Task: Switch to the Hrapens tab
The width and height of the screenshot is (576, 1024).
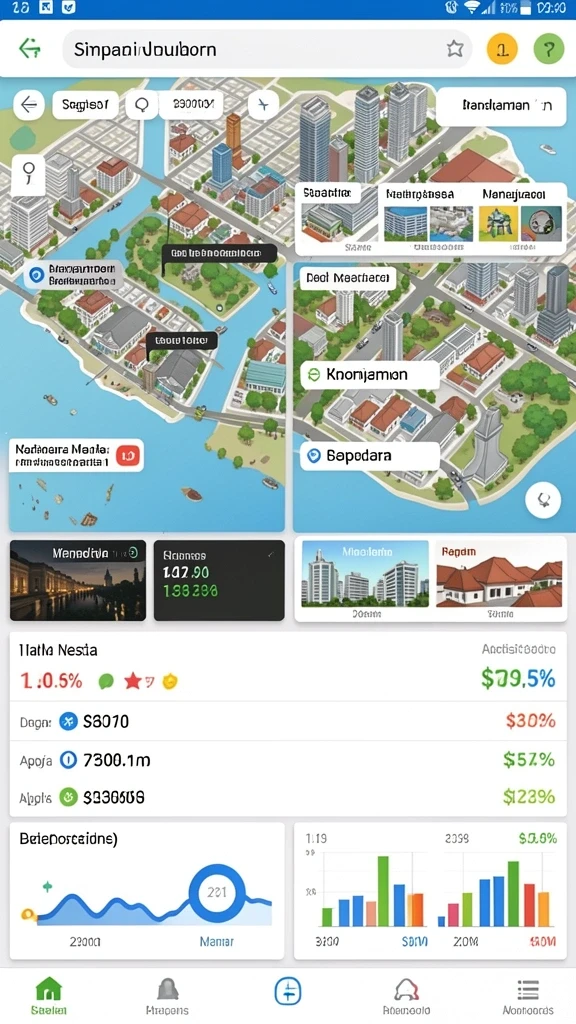Action: pos(168,995)
